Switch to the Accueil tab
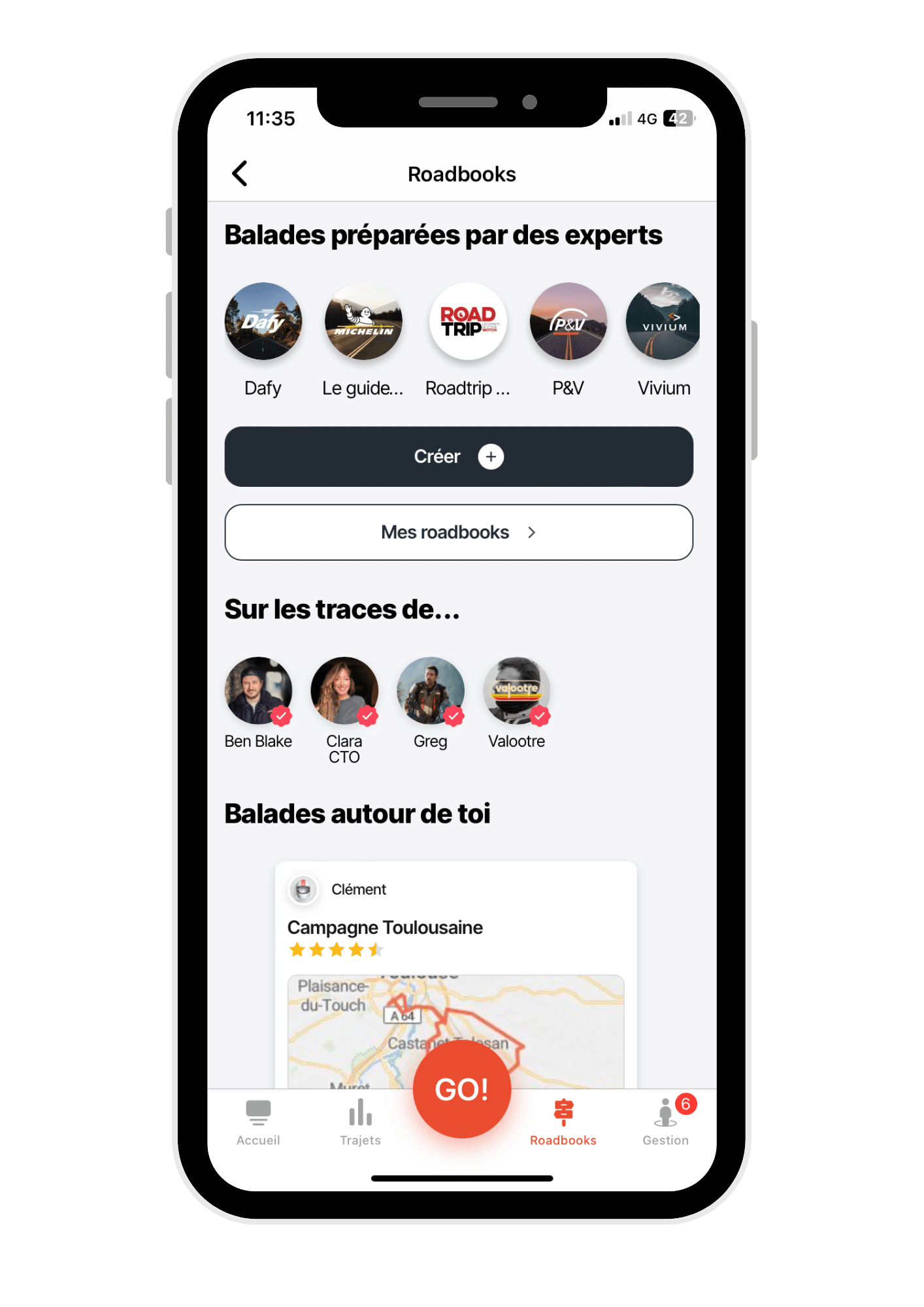Viewport: 924px width, 1307px height. [258, 1122]
